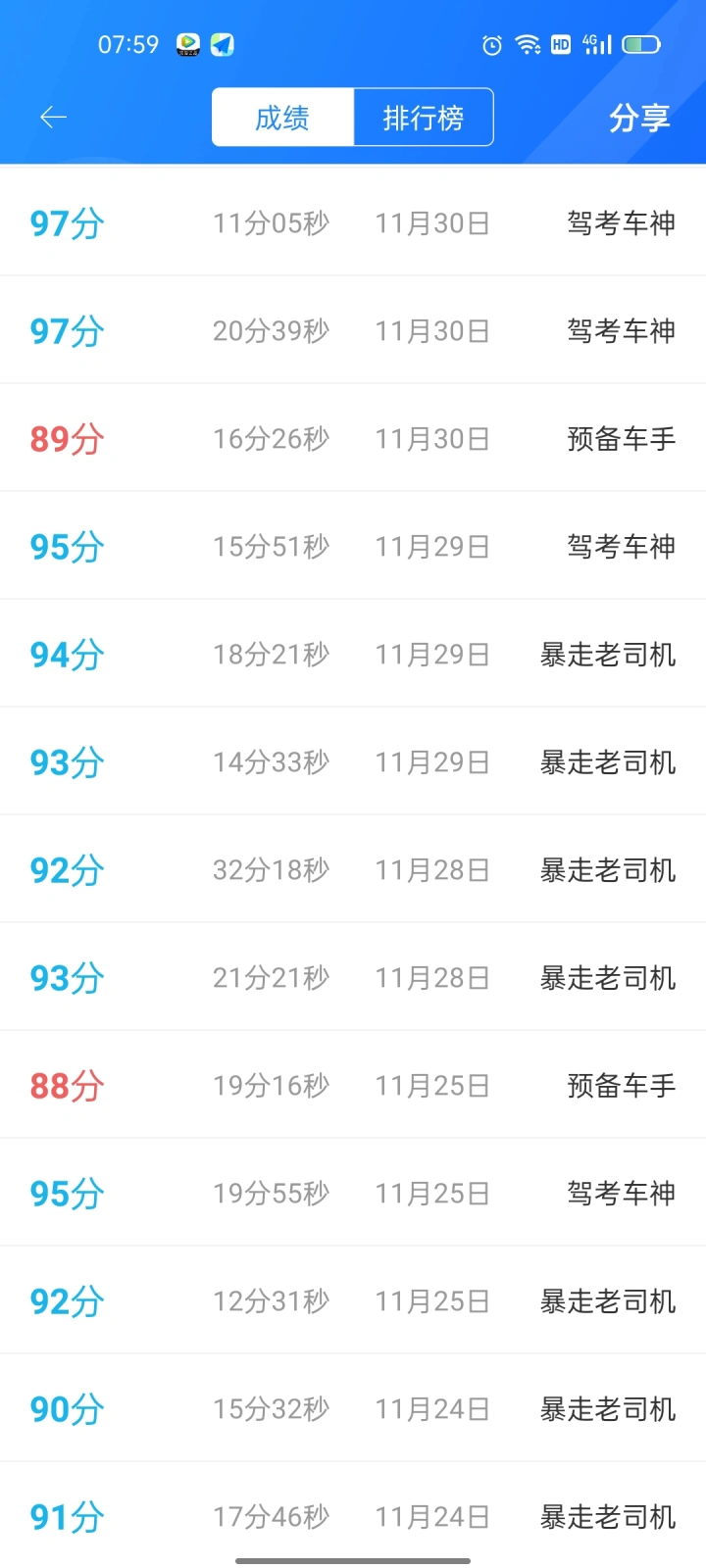Open the 92分 record with 32分18秒
Viewport: 706px width, 1568px height.
353,869
